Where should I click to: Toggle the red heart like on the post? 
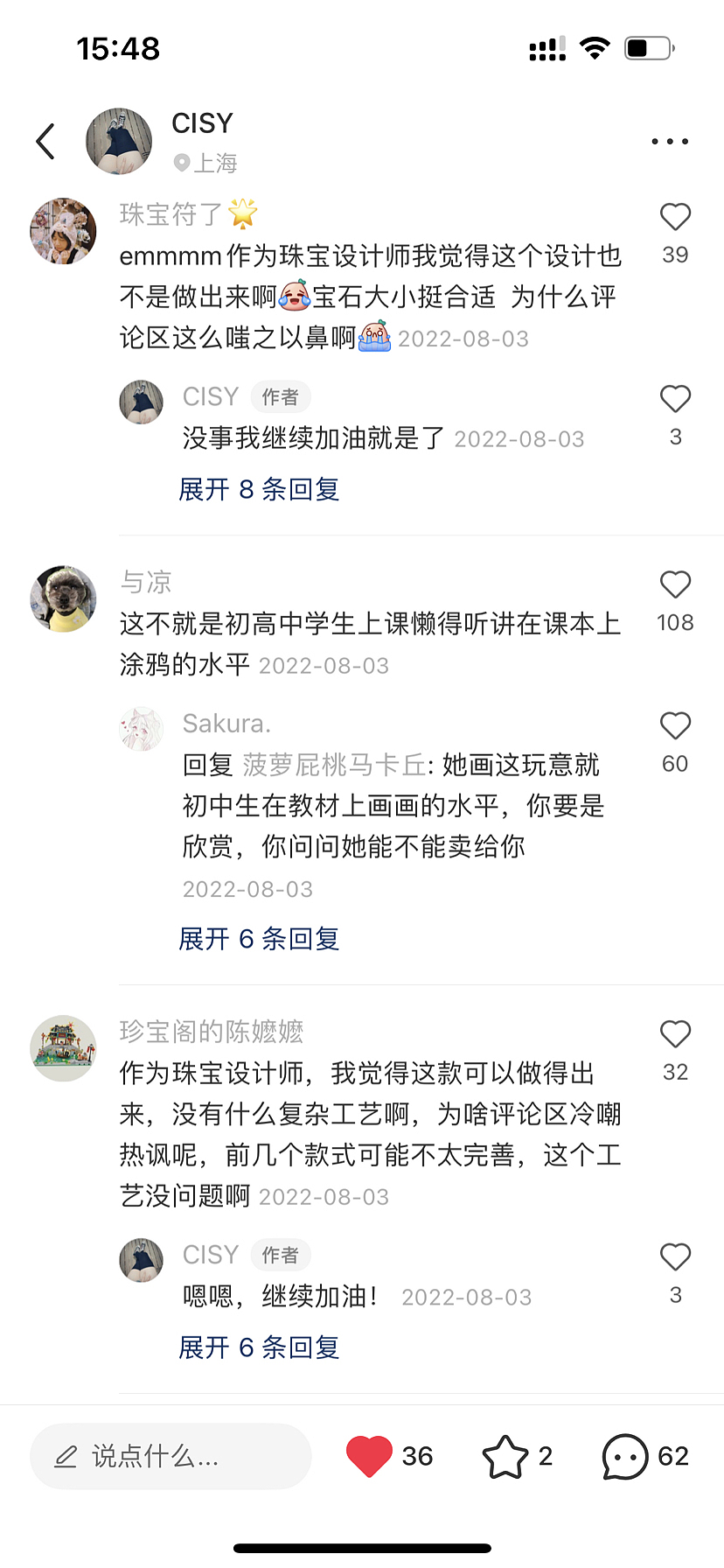(370, 1456)
